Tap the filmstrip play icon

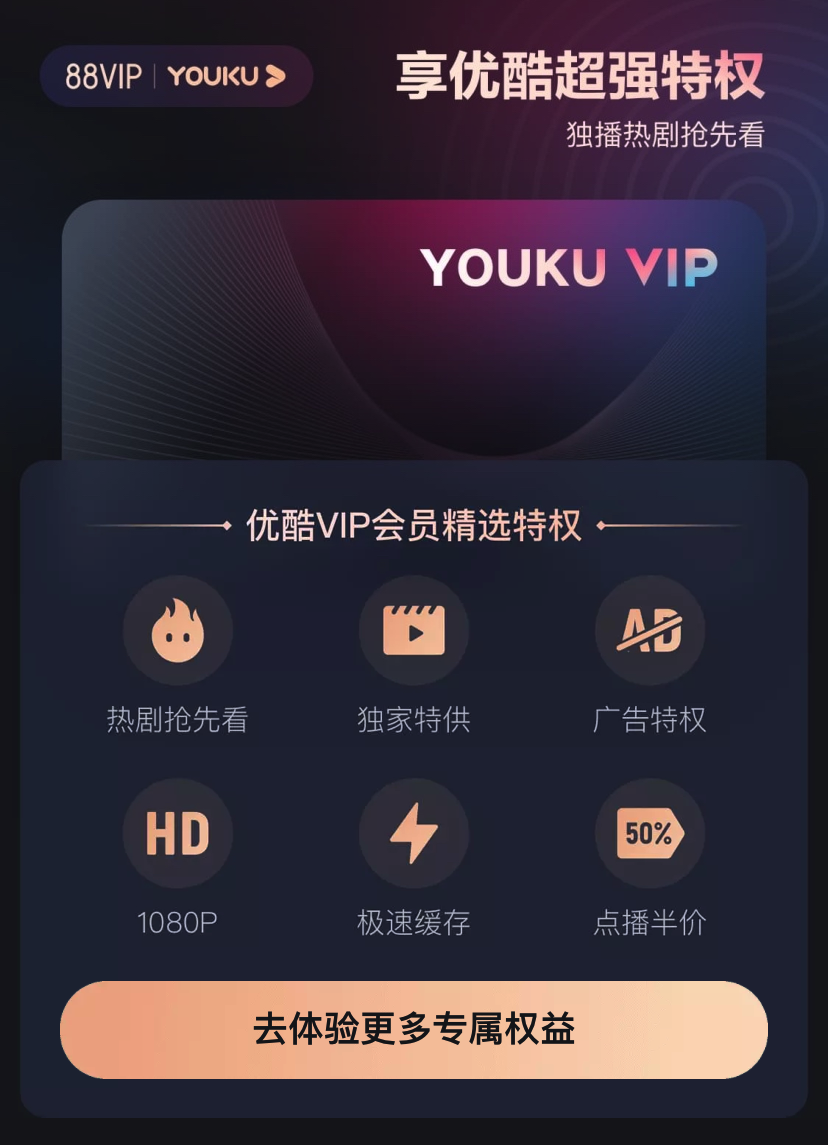tap(414, 630)
